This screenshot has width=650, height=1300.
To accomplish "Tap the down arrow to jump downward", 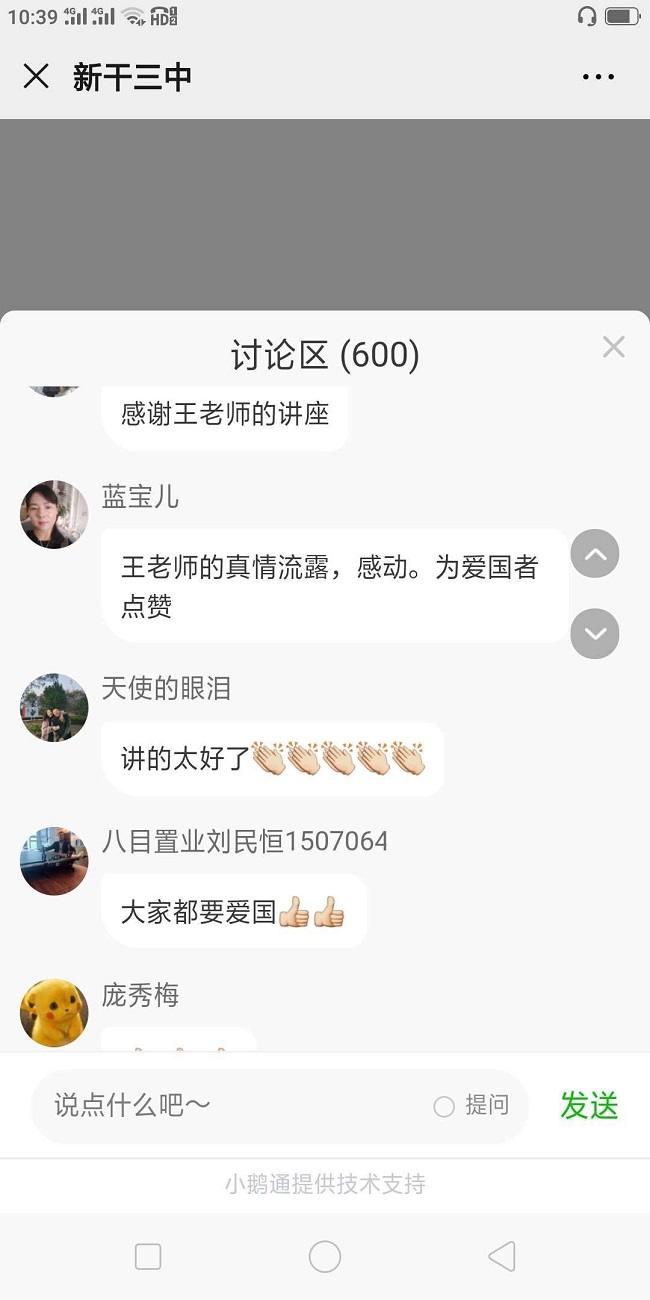I will tap(595, 634).
